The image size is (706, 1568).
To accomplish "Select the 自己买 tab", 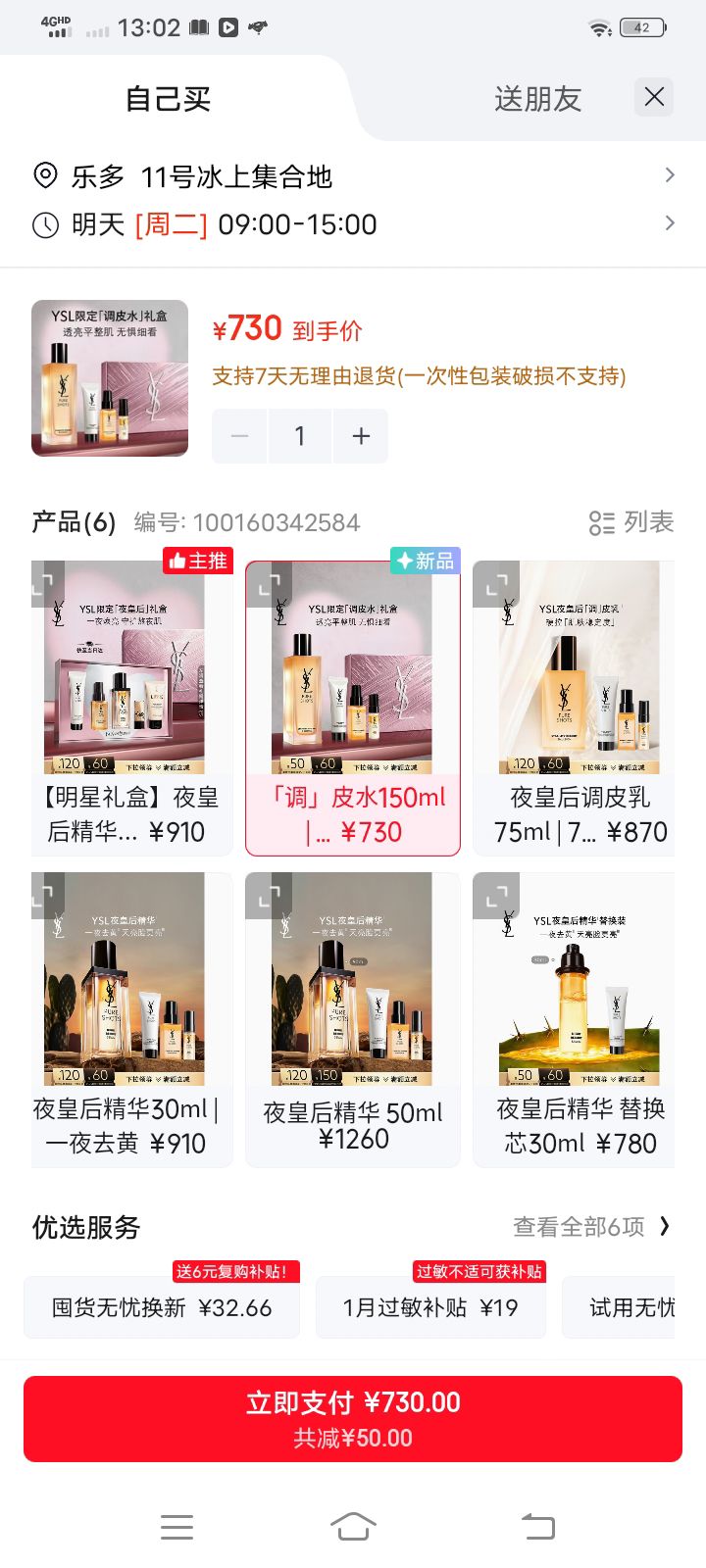I will [169, 99].
